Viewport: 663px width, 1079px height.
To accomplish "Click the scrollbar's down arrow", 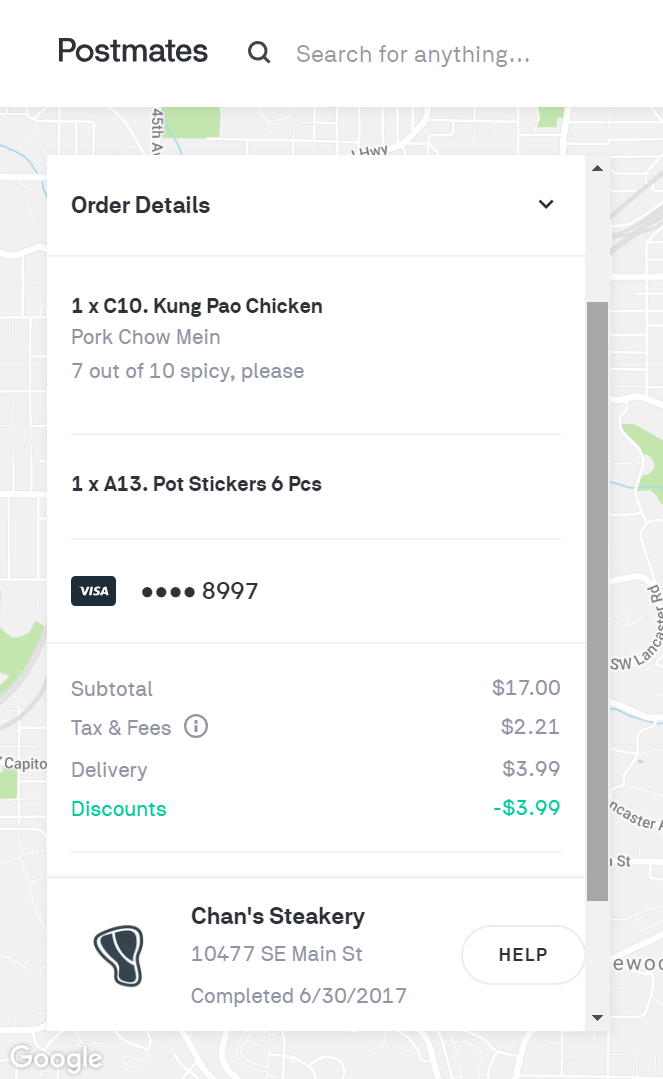I will coord(597,1018).
